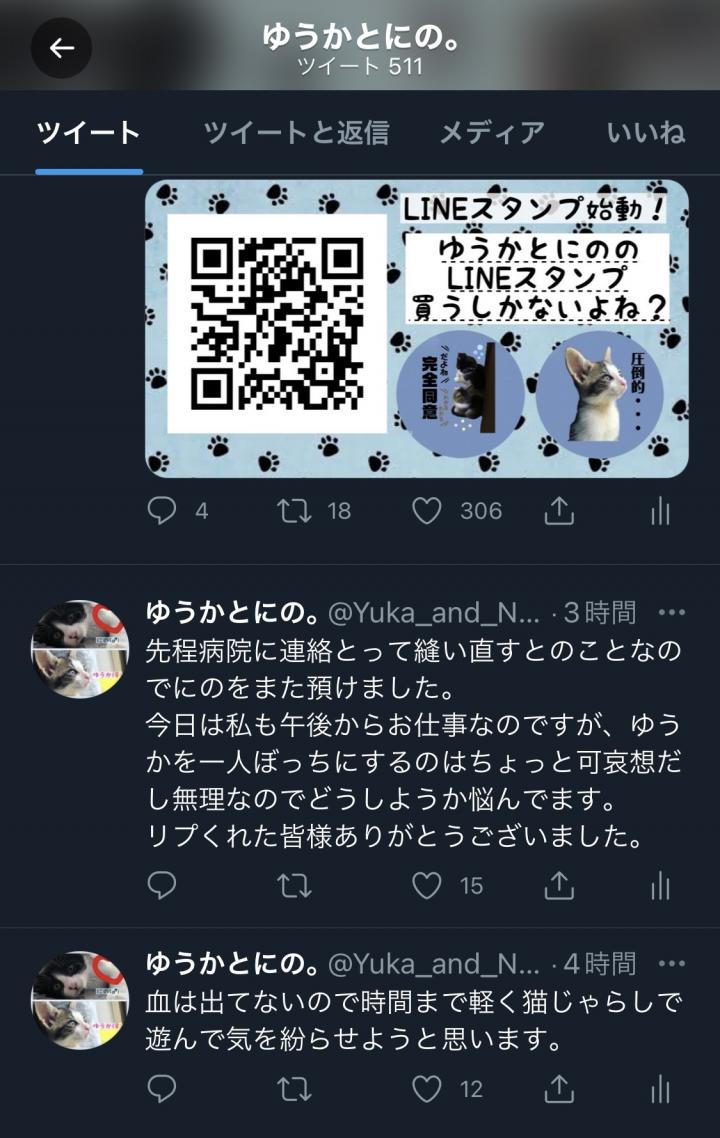Open profile avatar on the 3時間 tweet
The height and width of the screenshot is (1138, 720).
point(80,648)
